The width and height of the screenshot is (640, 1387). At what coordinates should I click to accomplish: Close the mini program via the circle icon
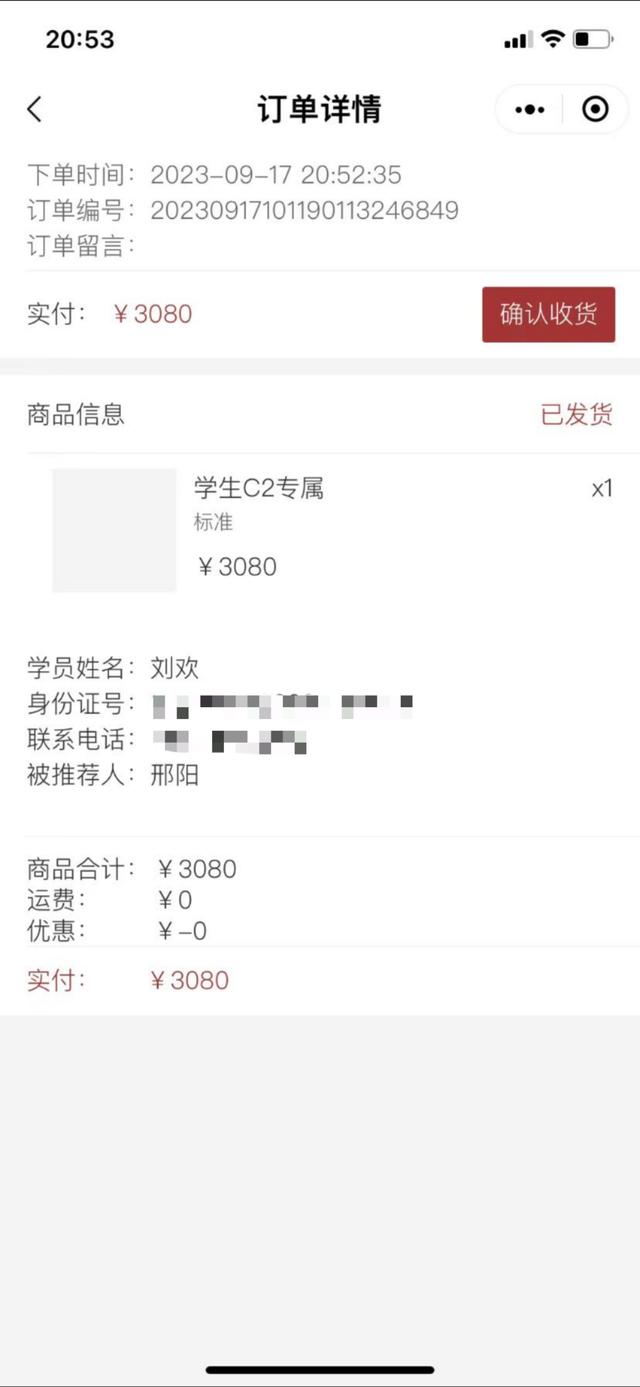click(595, 109)
